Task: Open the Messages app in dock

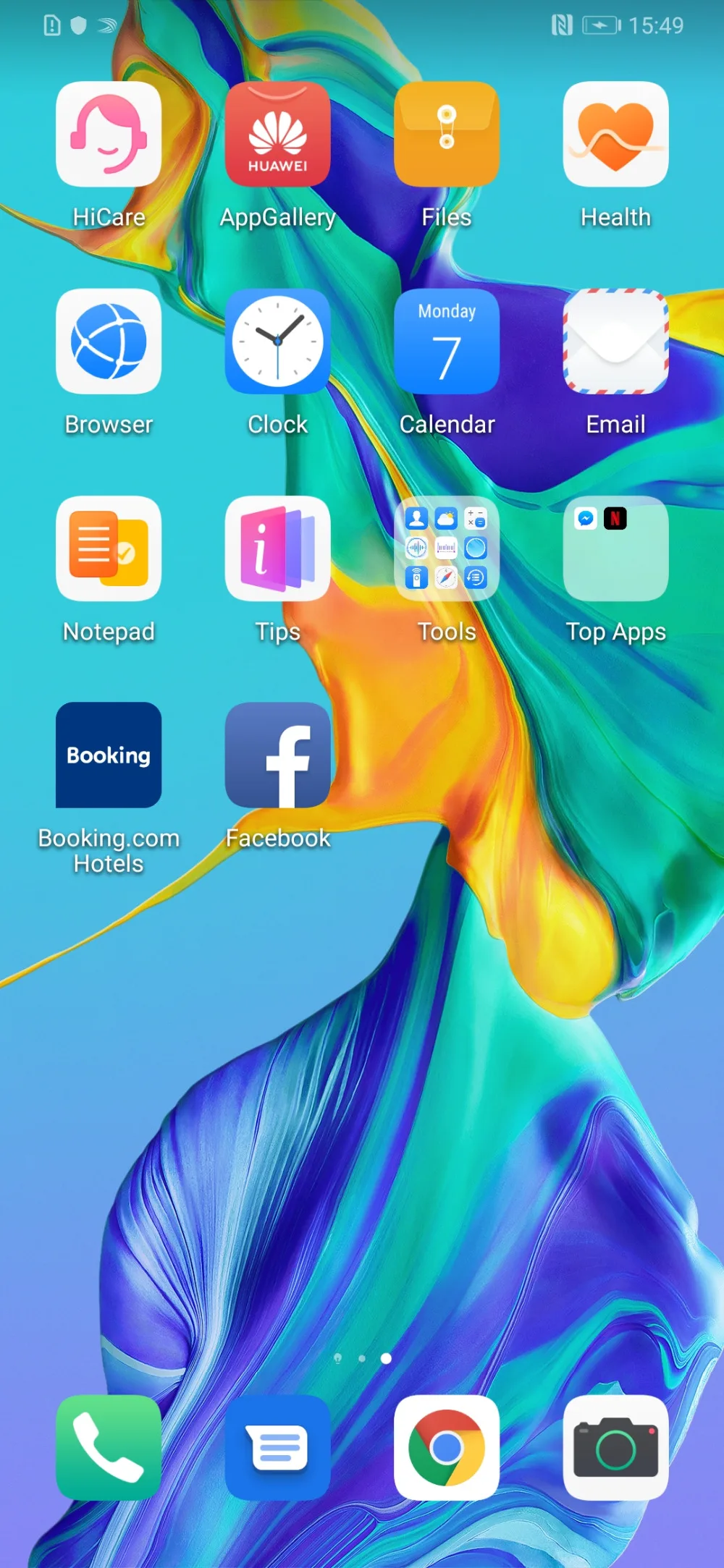Action: (278, 1447)
